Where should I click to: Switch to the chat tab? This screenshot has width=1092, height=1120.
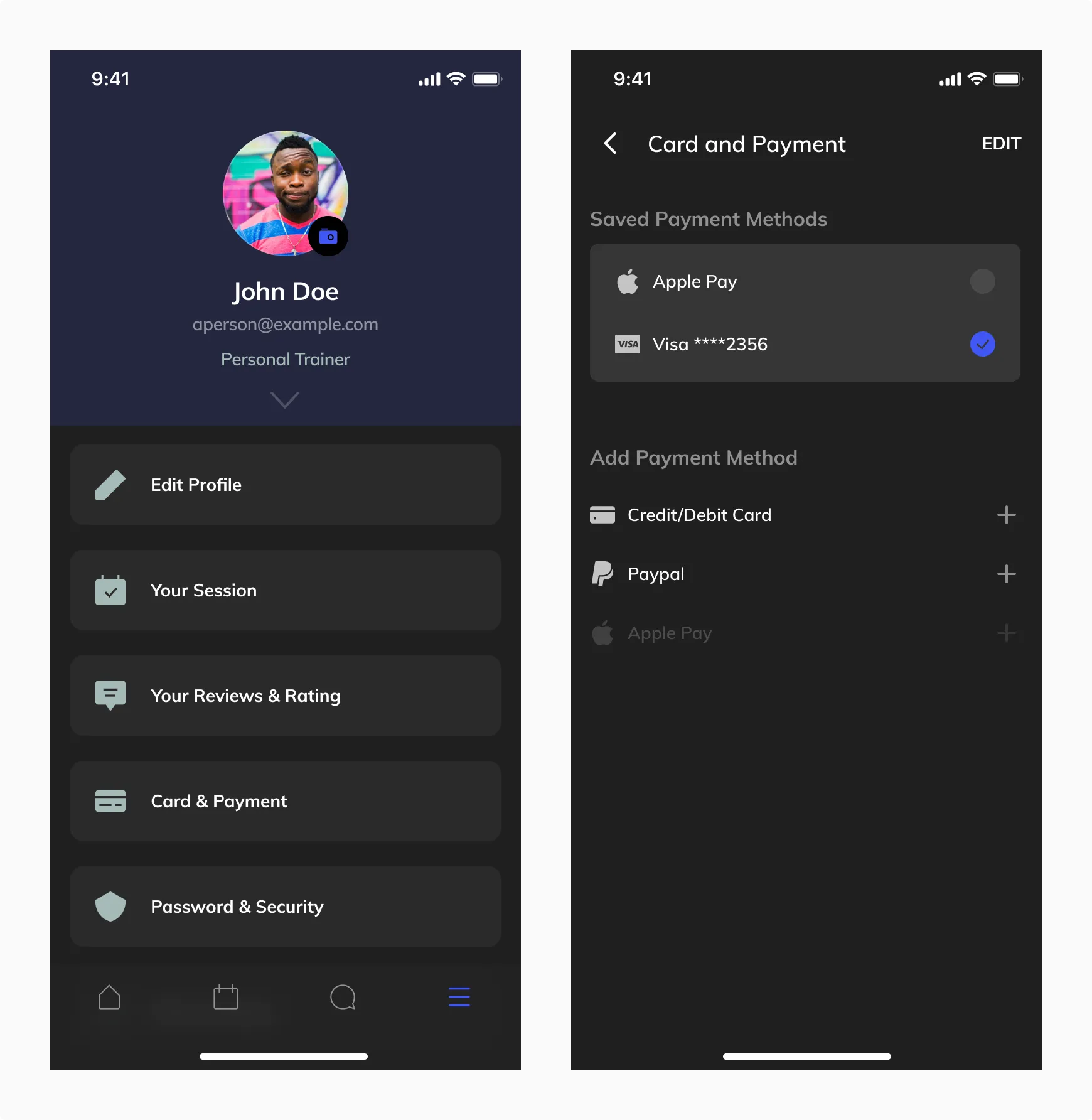click(343, 997)
